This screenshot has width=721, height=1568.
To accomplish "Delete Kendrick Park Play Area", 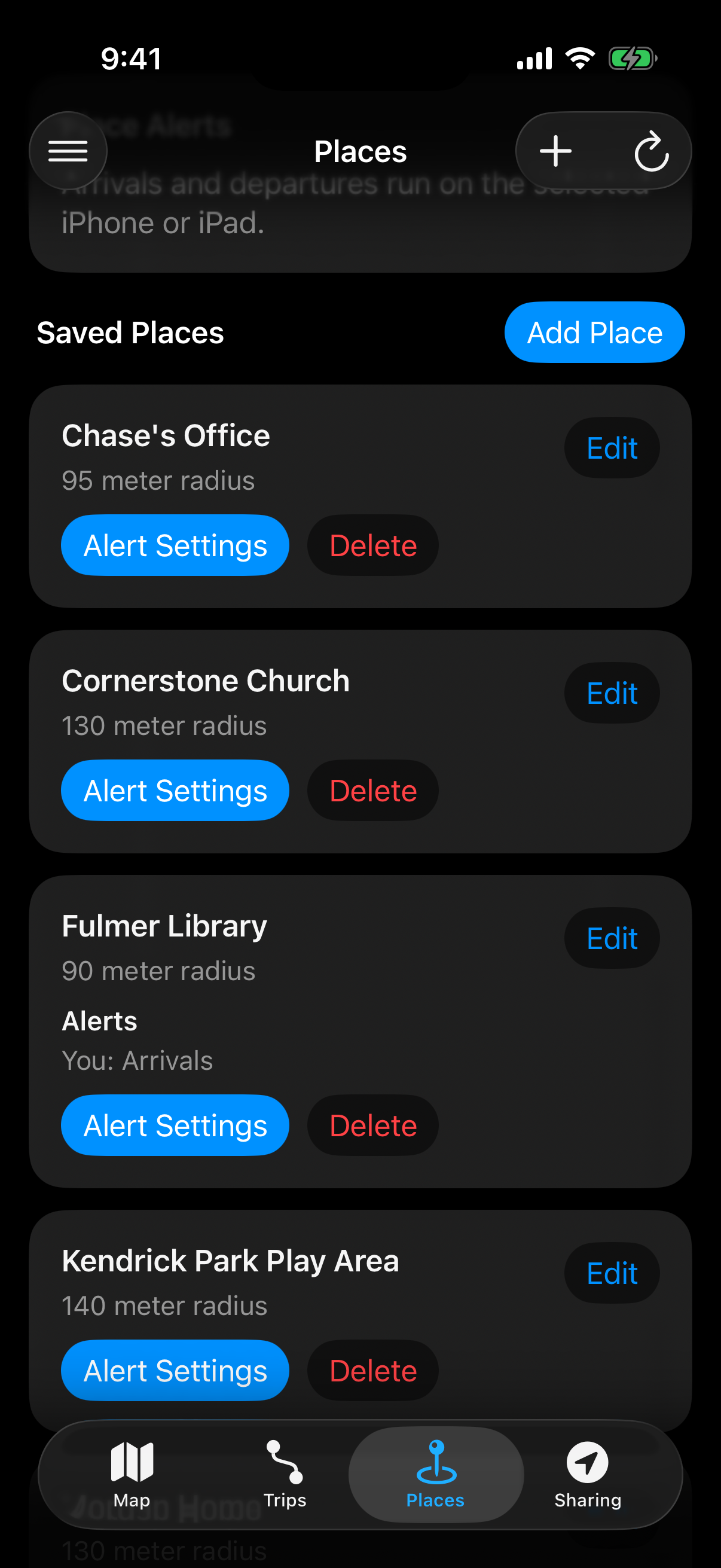I will click(x=372, y=1371).
